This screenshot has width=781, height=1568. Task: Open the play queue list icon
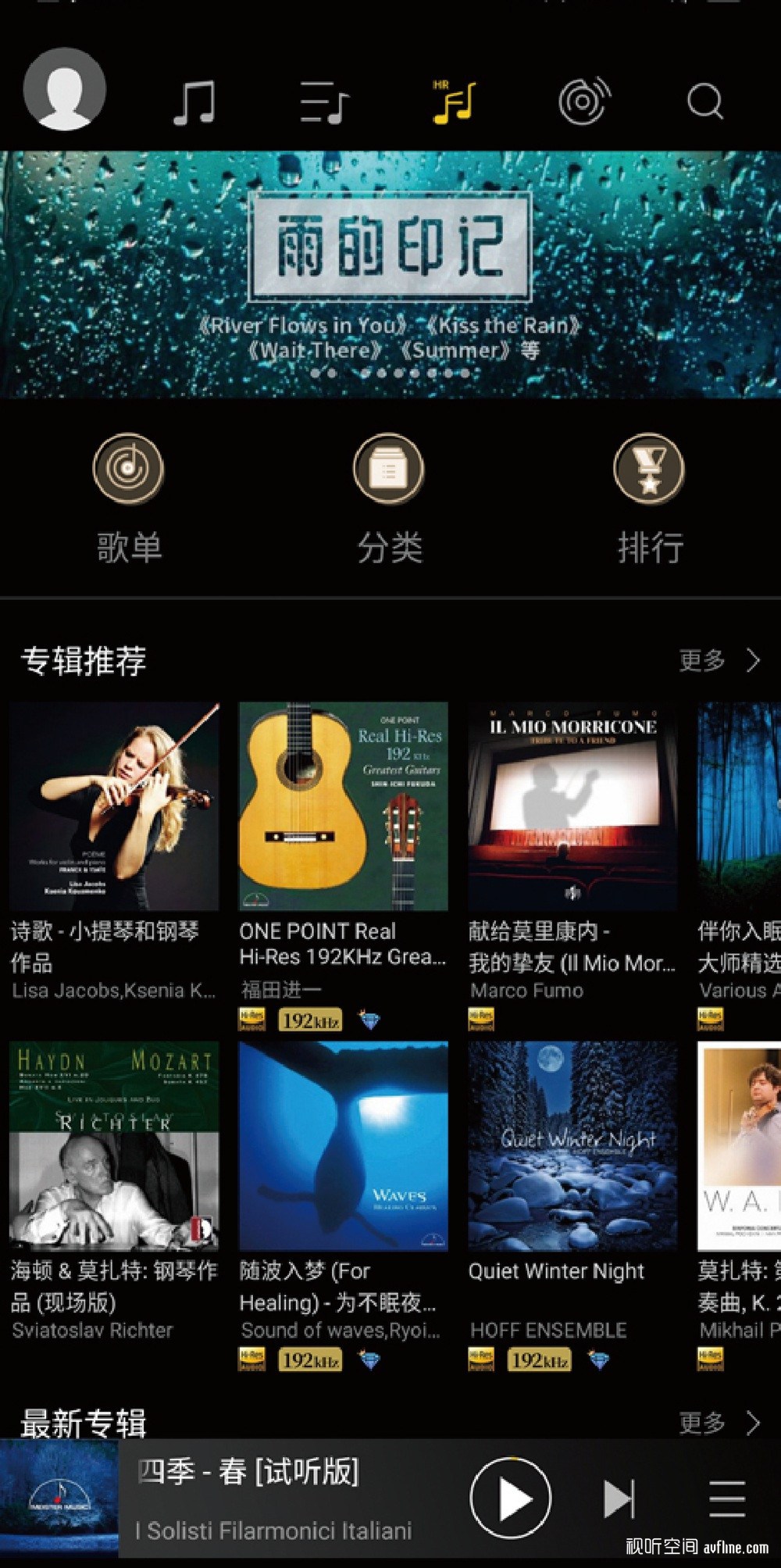click(727, 1498)
